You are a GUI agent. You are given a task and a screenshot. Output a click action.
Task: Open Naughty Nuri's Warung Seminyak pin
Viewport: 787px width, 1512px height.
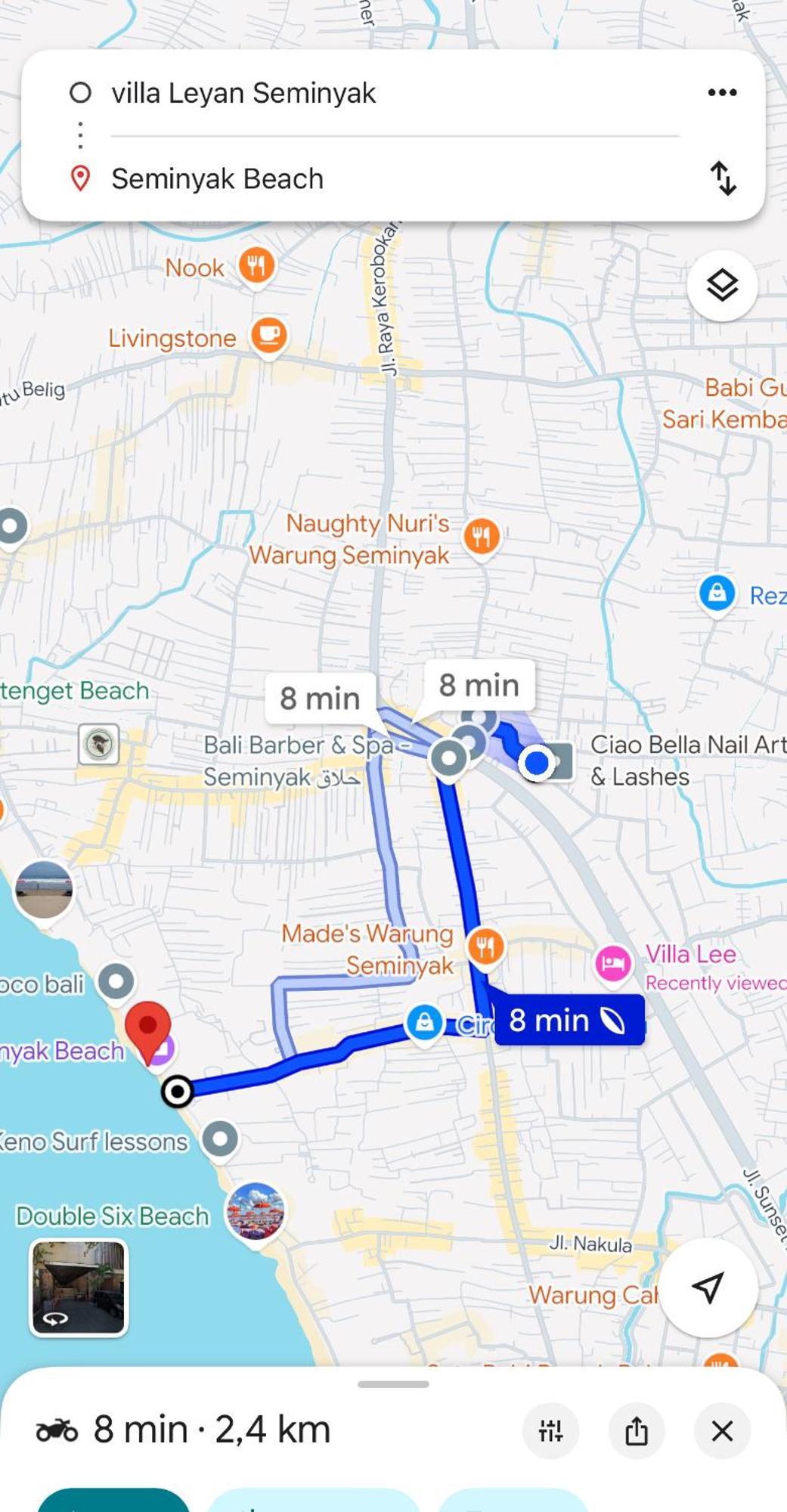tap(481, 538)
